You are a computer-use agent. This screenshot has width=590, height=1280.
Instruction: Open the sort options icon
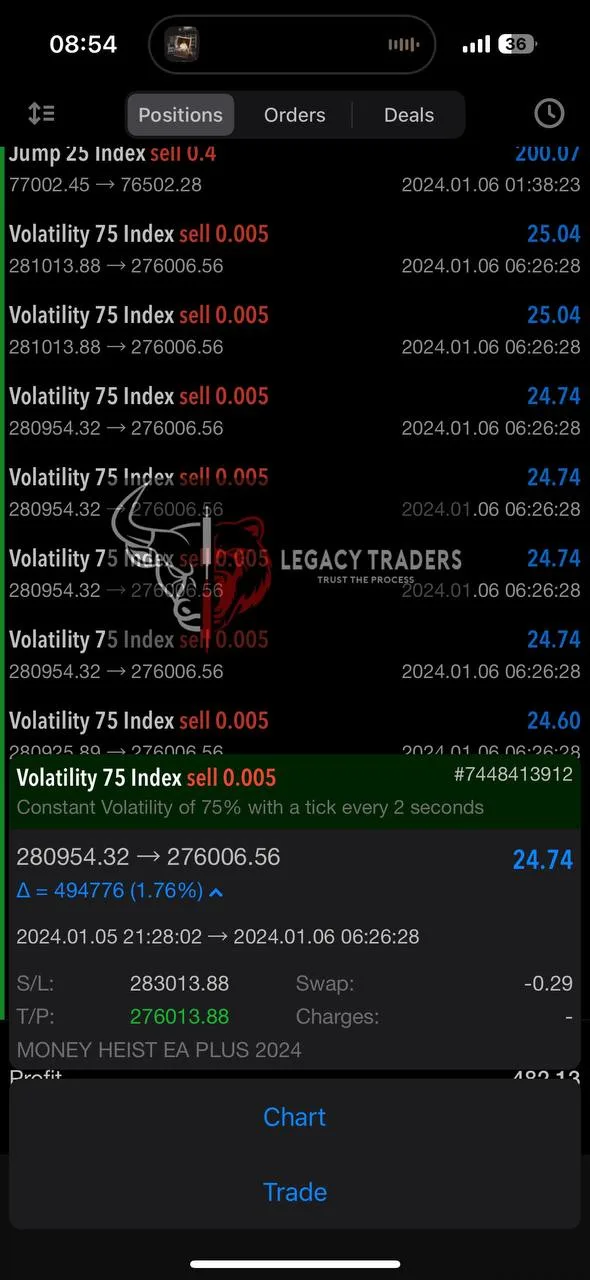(41, 114)
